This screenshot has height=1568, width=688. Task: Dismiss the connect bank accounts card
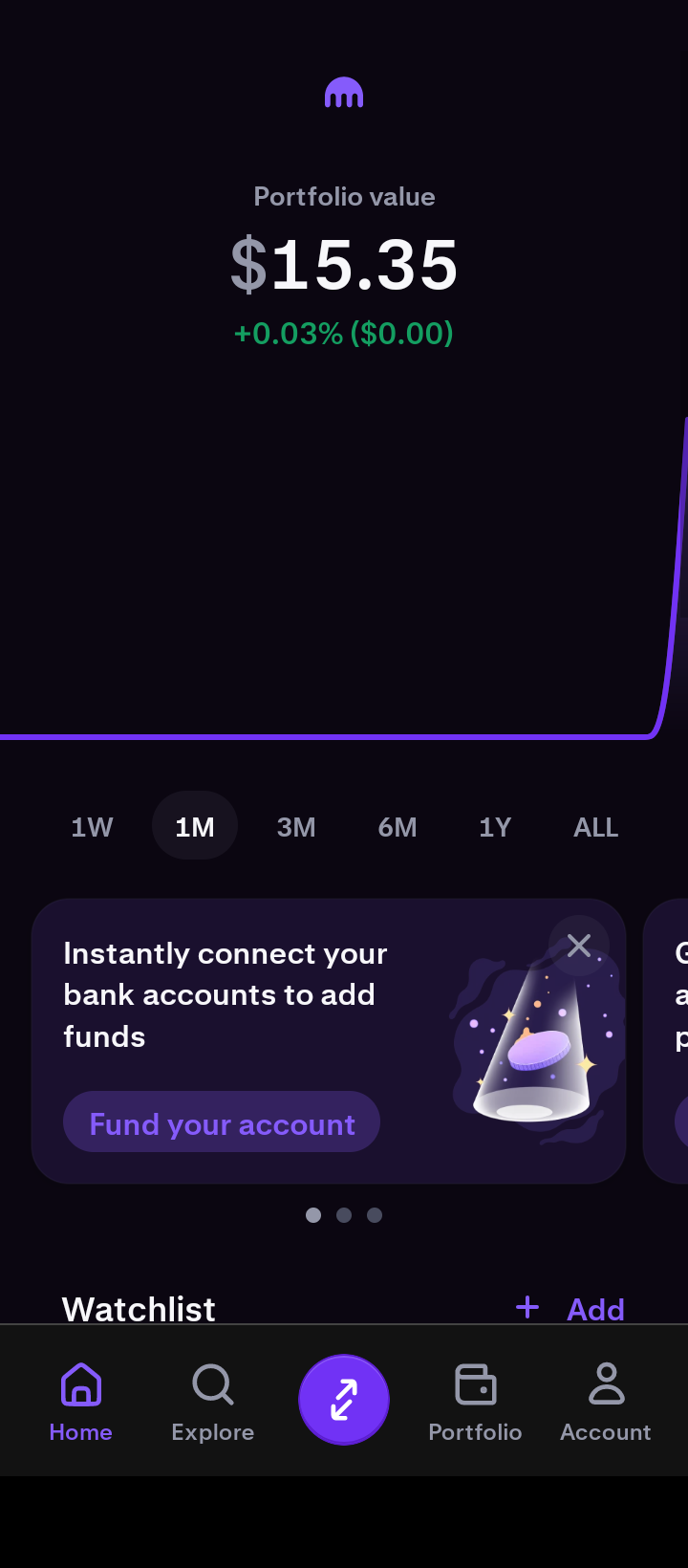click(578, 947)
